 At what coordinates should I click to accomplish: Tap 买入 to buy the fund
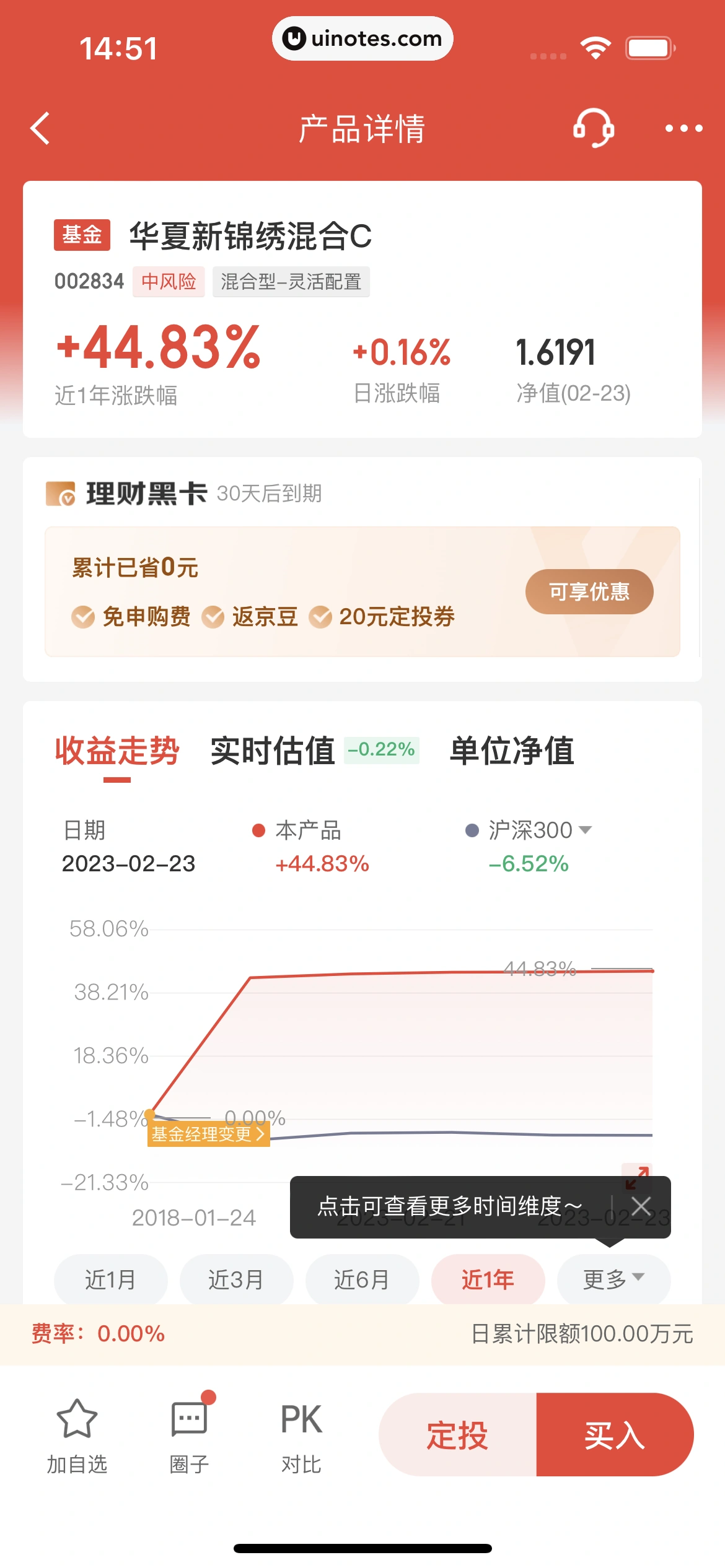(x=615, y=1435)
